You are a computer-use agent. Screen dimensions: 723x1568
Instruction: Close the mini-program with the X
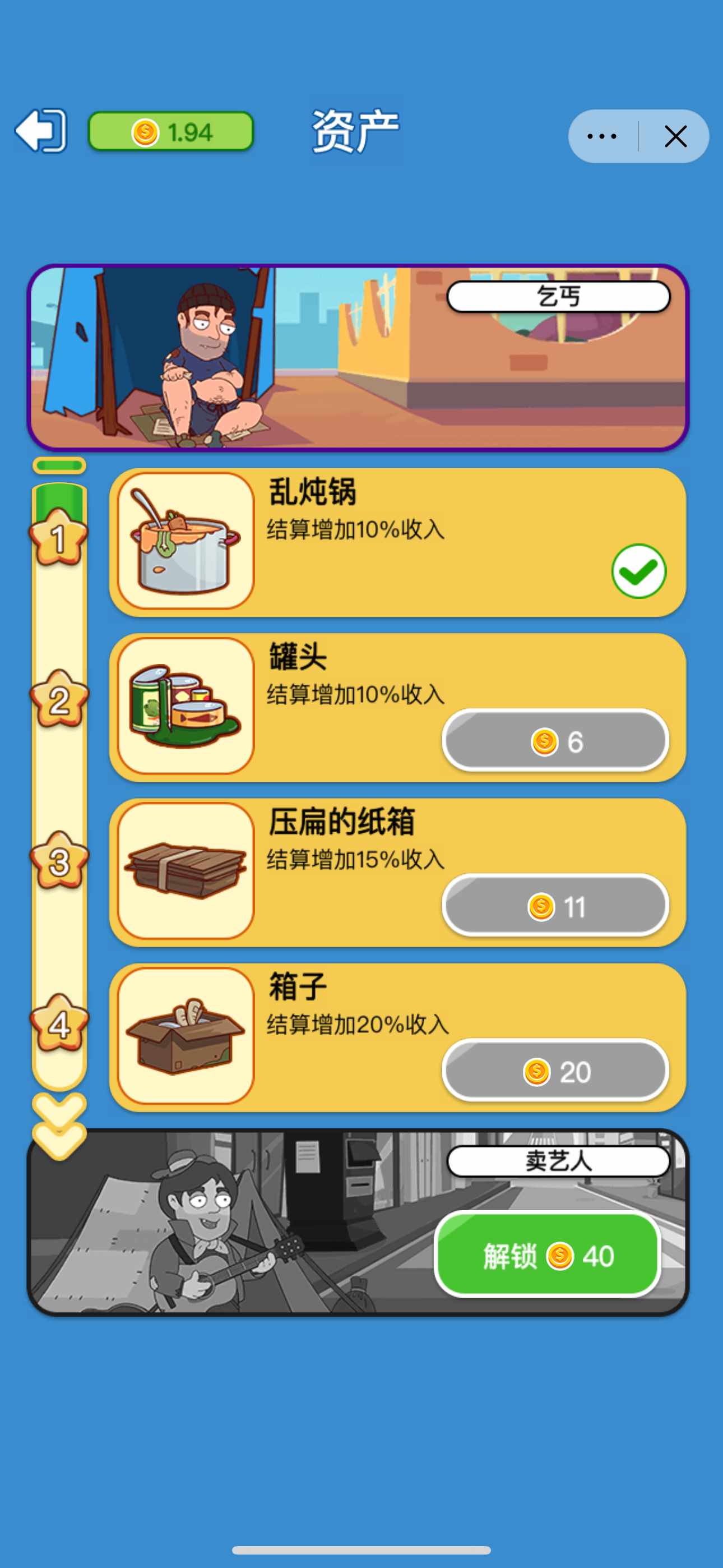click(x=675, y=136)
